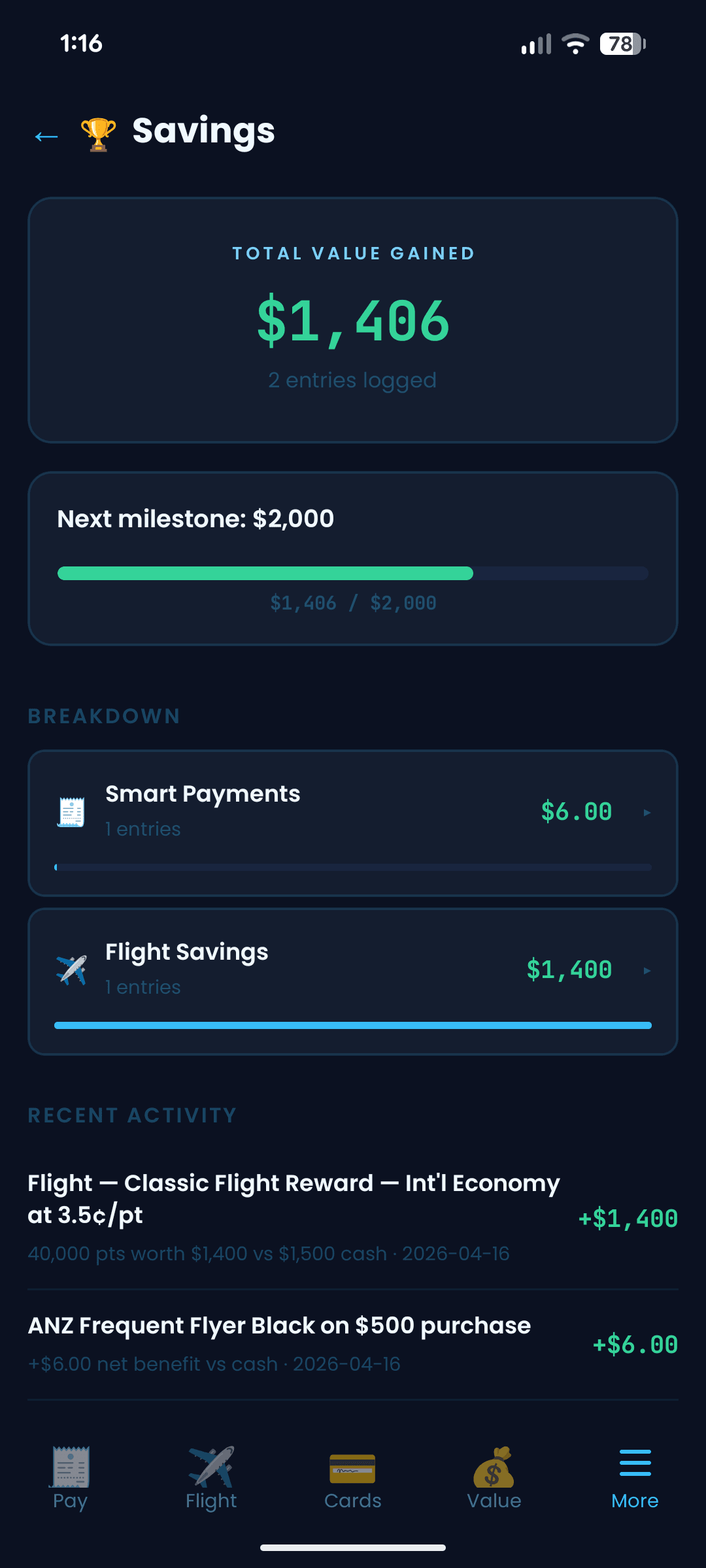Click the Next milestone progress bar
The image size is (706, 1568).
pyautogui.click(x=353, y=574)
